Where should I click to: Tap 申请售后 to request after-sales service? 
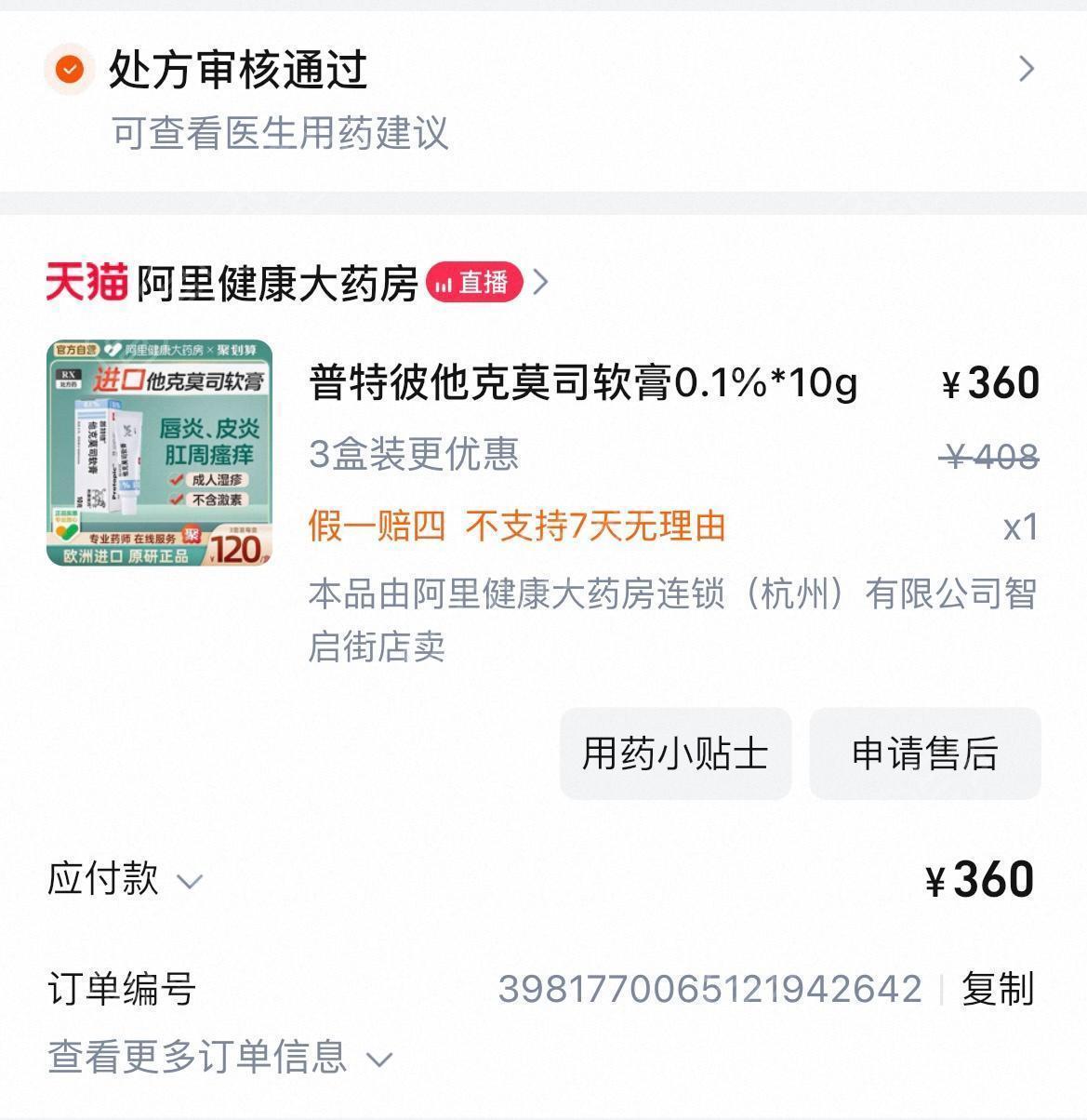(924, 753)
